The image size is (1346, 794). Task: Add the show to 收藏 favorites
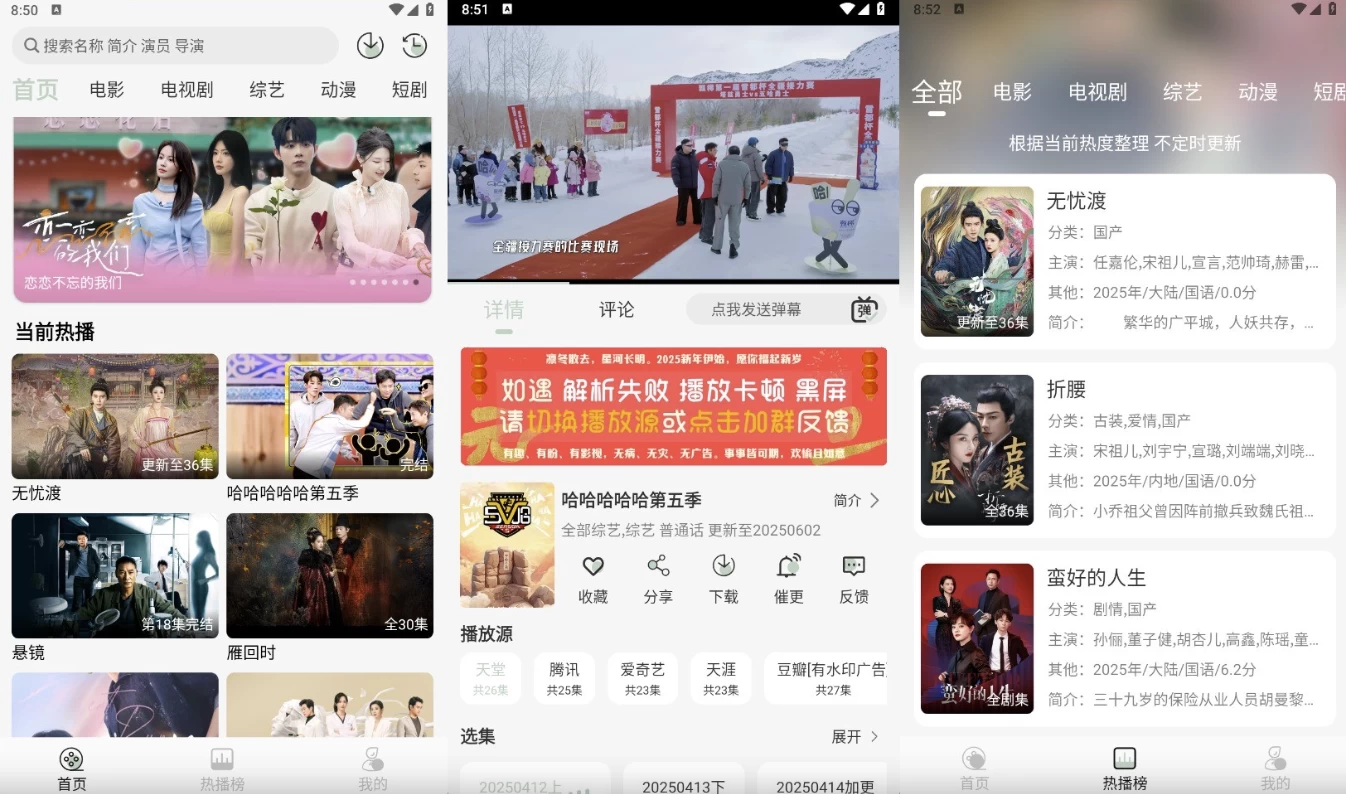pyautogui.click(x=593, y=579)
